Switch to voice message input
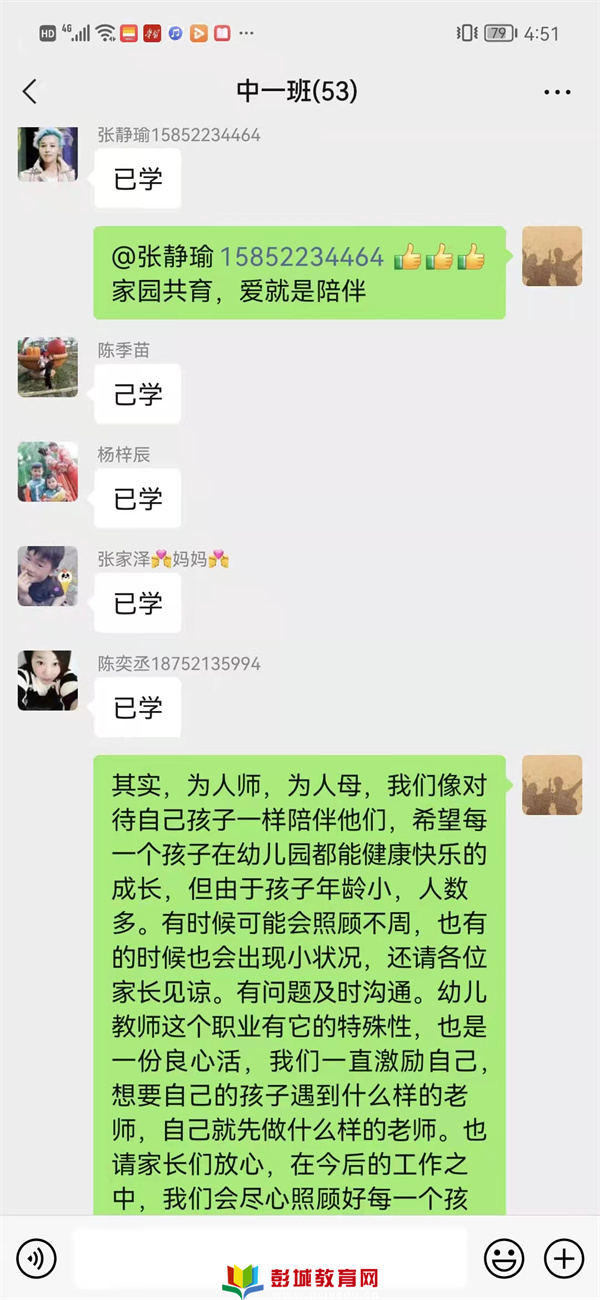 (37, 1257)
